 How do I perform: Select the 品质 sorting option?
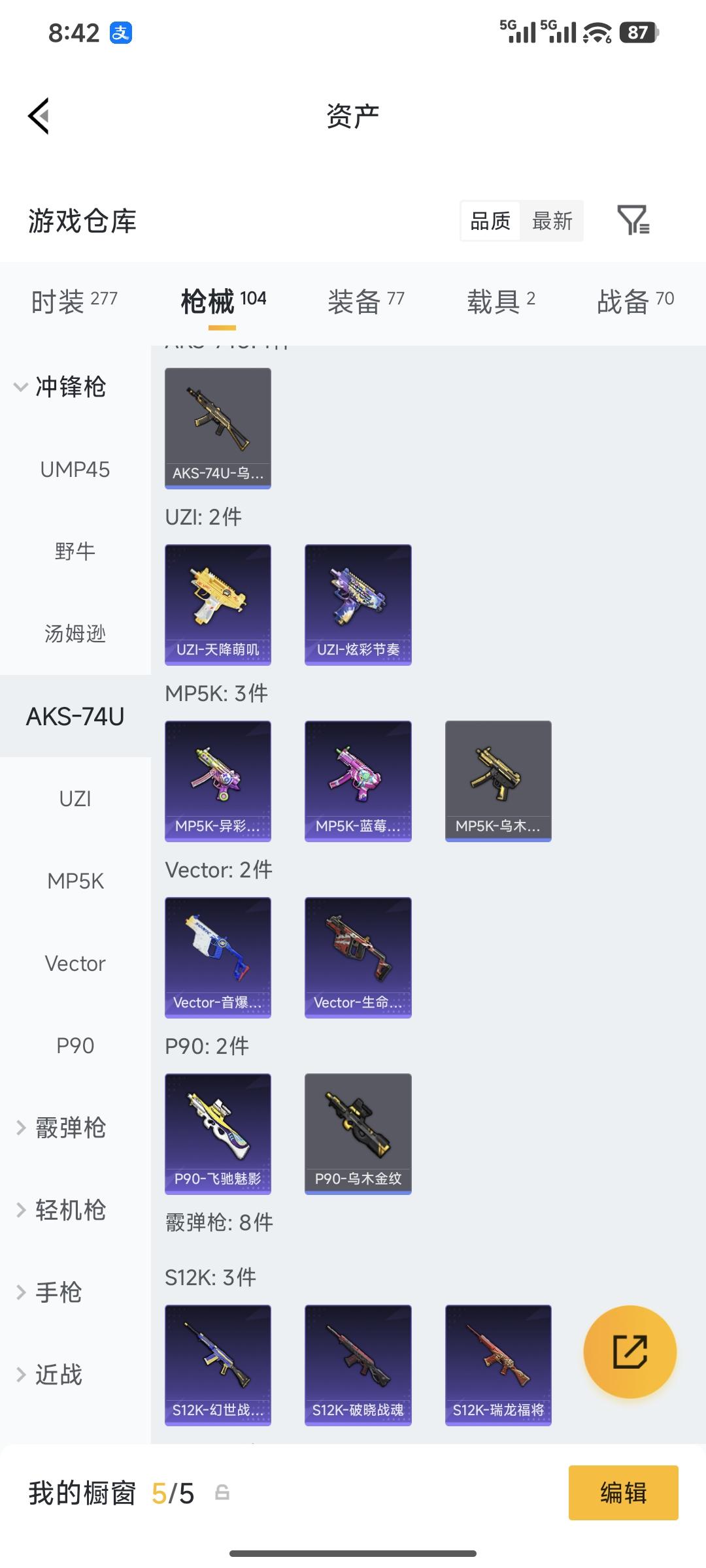(x=490, y=221)
